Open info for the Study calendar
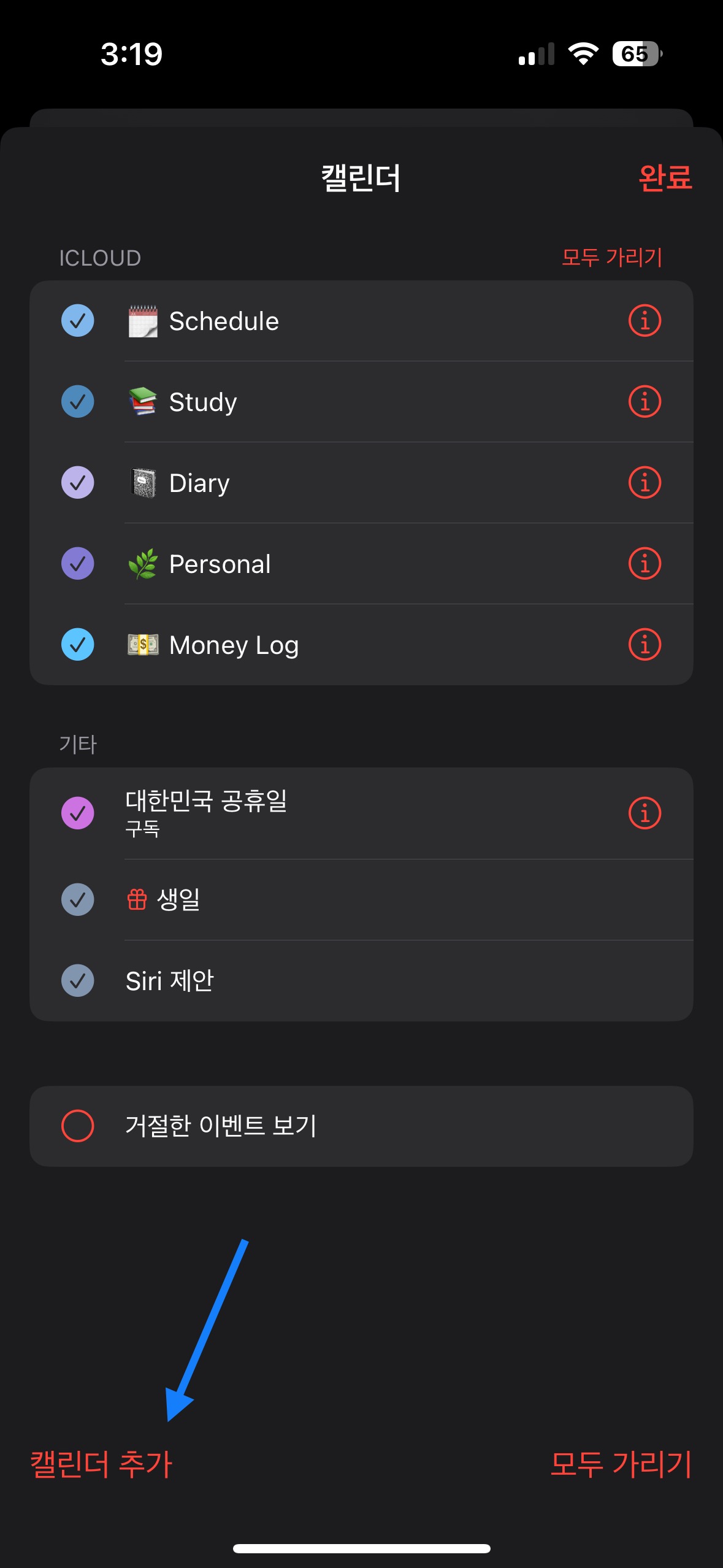The height and width of the screenshot is (1568, 723). (x=645, y=402)
